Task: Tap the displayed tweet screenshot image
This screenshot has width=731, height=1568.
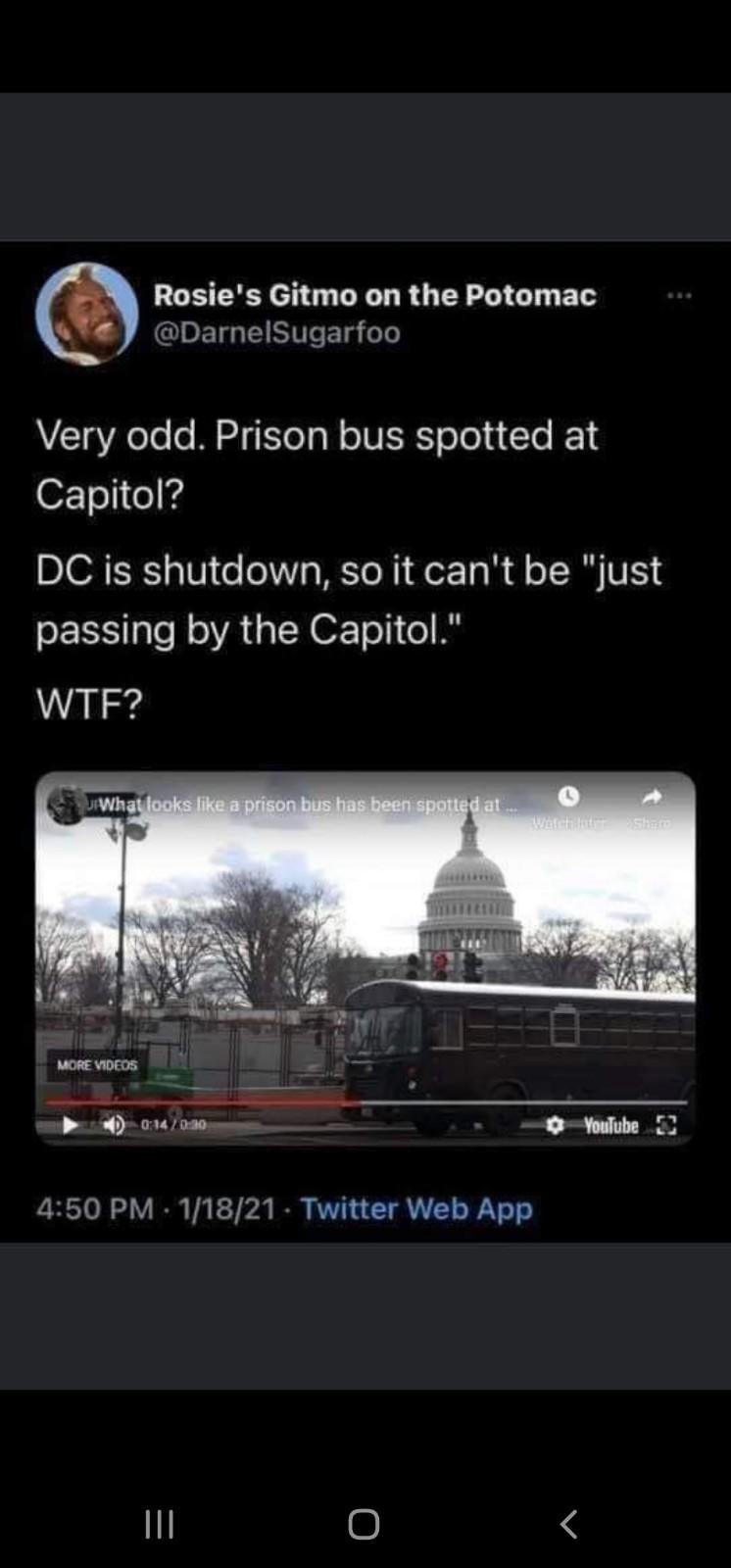Action: 365,741
